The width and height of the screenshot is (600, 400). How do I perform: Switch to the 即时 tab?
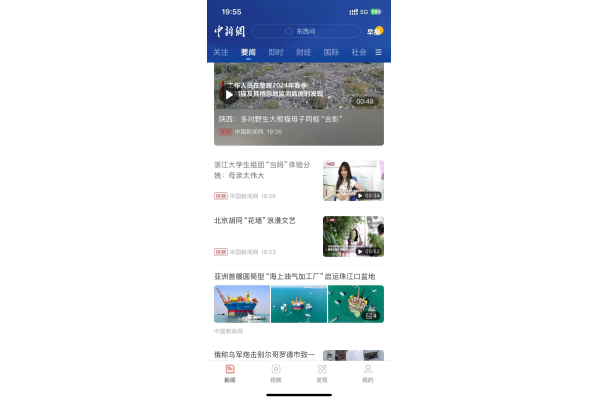(x=276, y=52)
